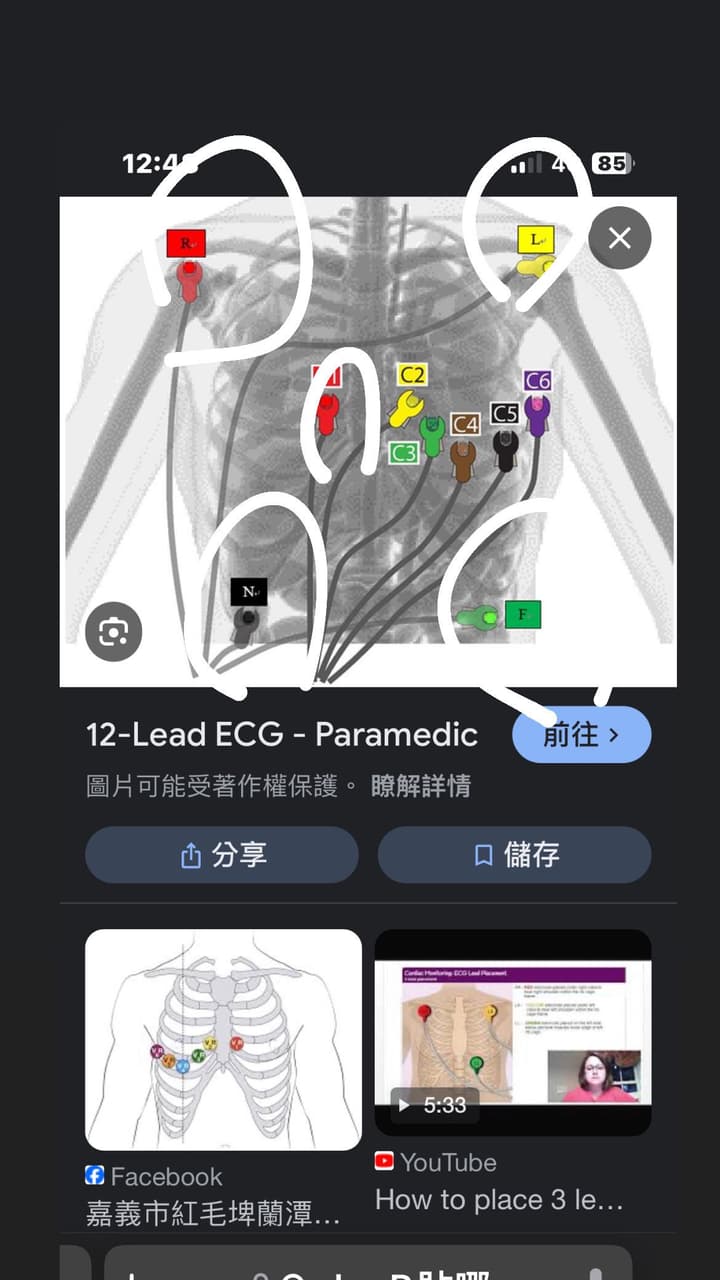The image size is (720, 1280).
Task: Close the image viewer
Action: pos(620,238)
